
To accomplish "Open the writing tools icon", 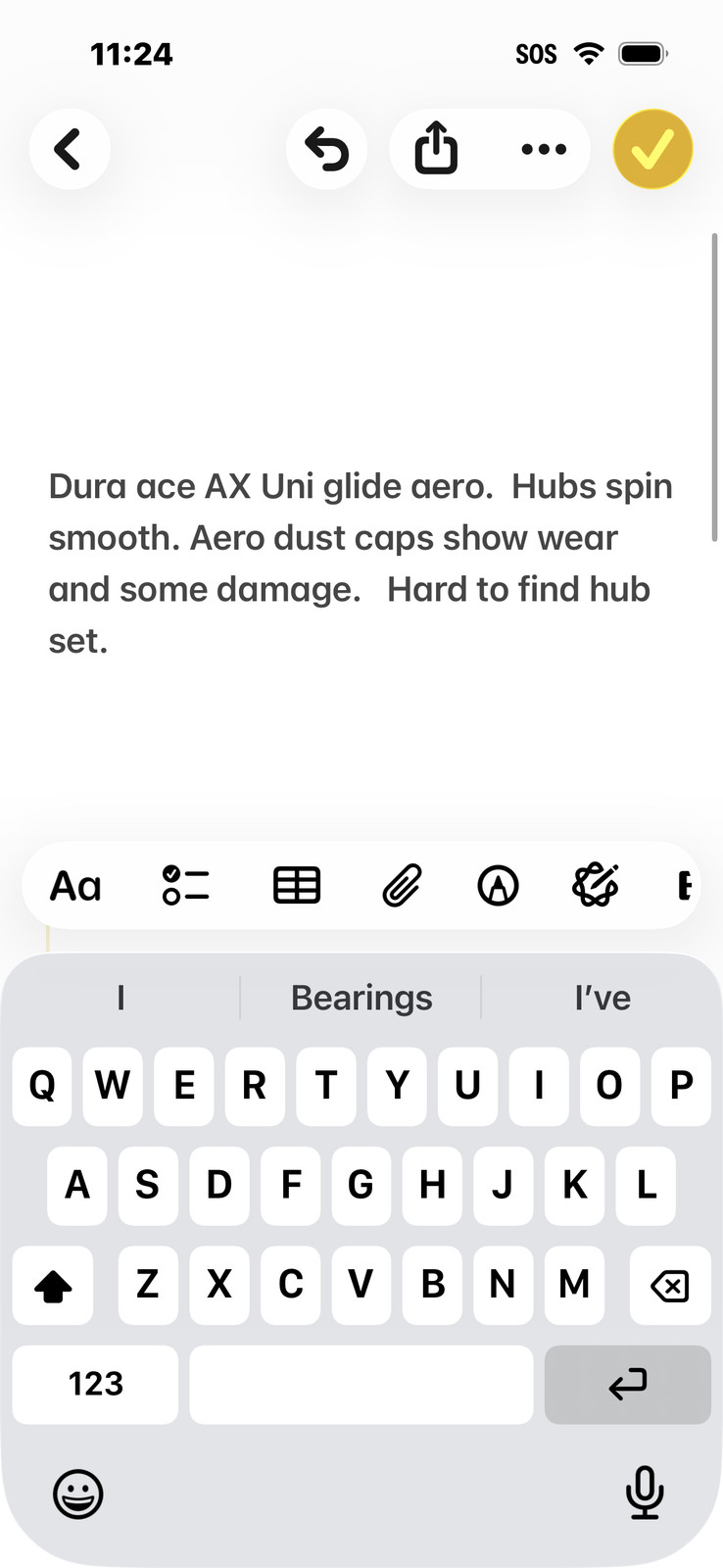I will 595,886.
